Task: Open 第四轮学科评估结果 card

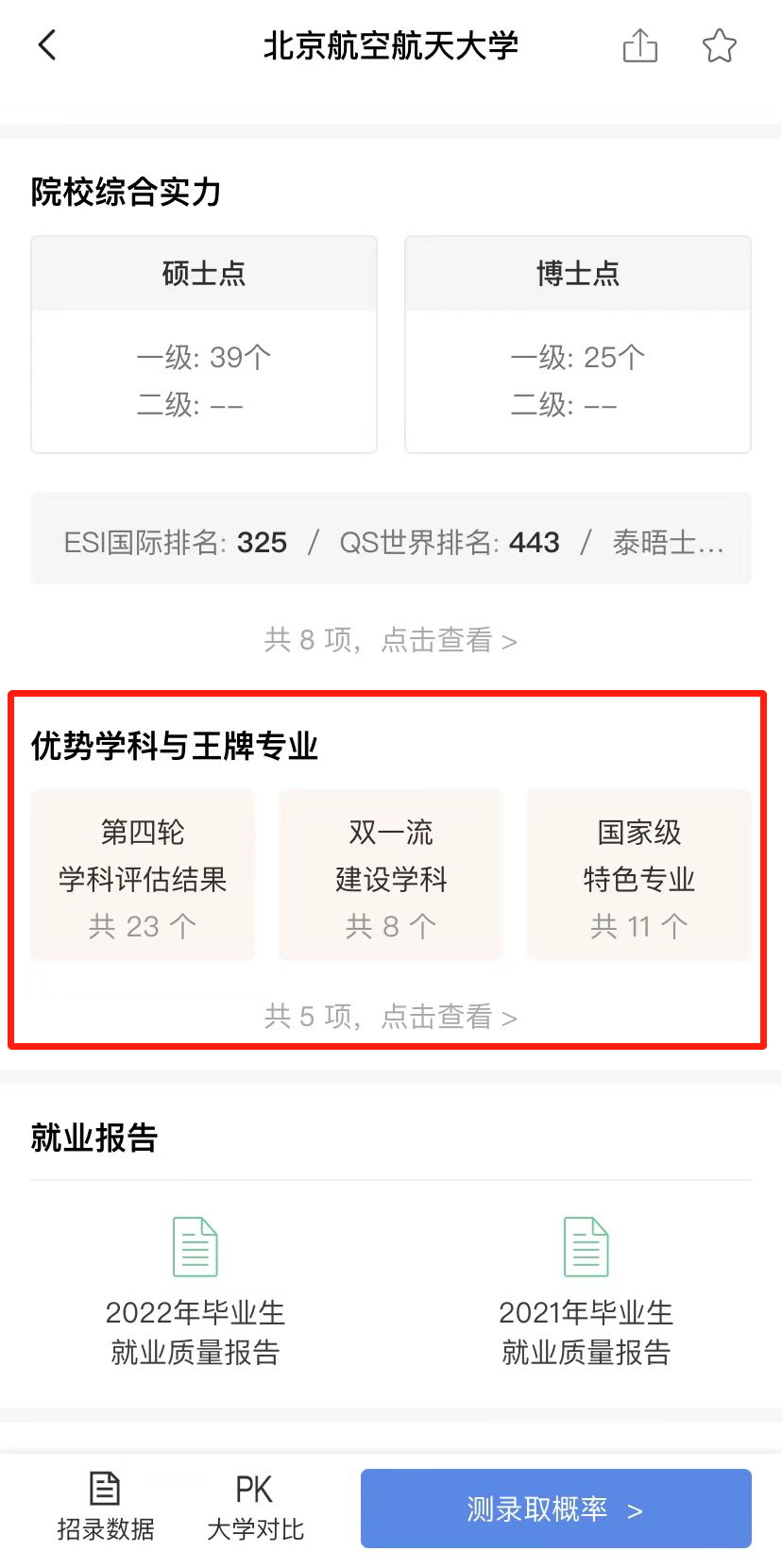Action: pyautogui.click(x=143, y=877)
